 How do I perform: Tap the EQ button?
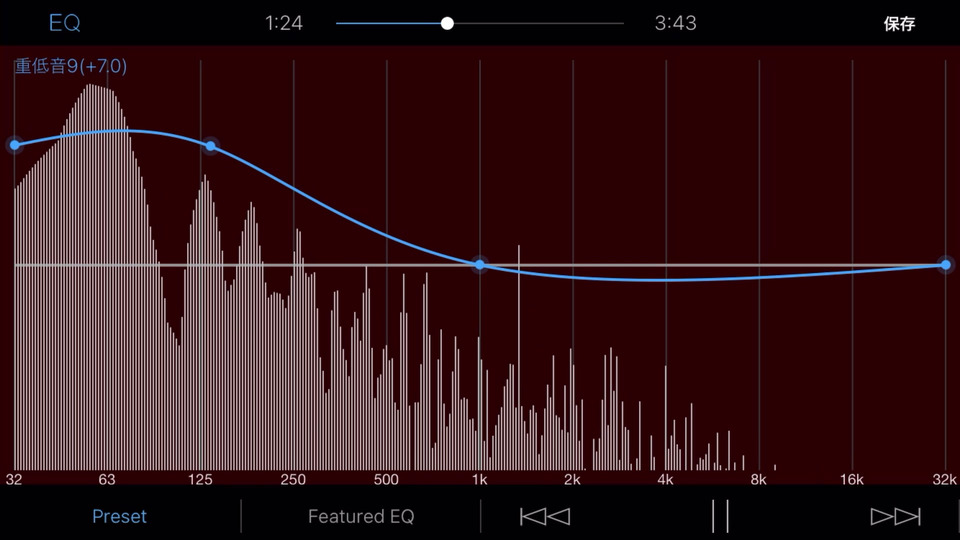[64, 23]
